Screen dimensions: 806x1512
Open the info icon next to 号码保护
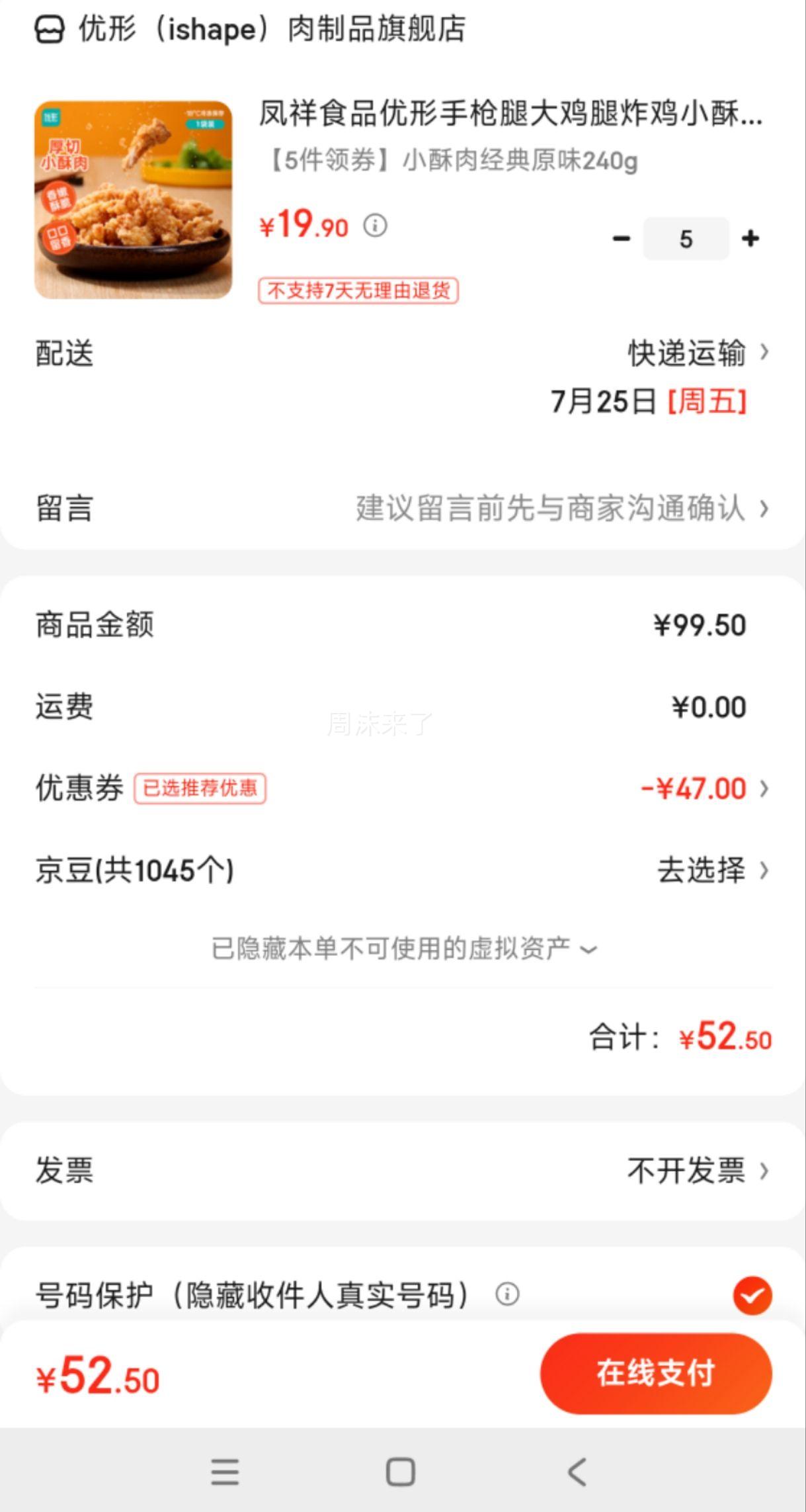(x=507, y=1294)
